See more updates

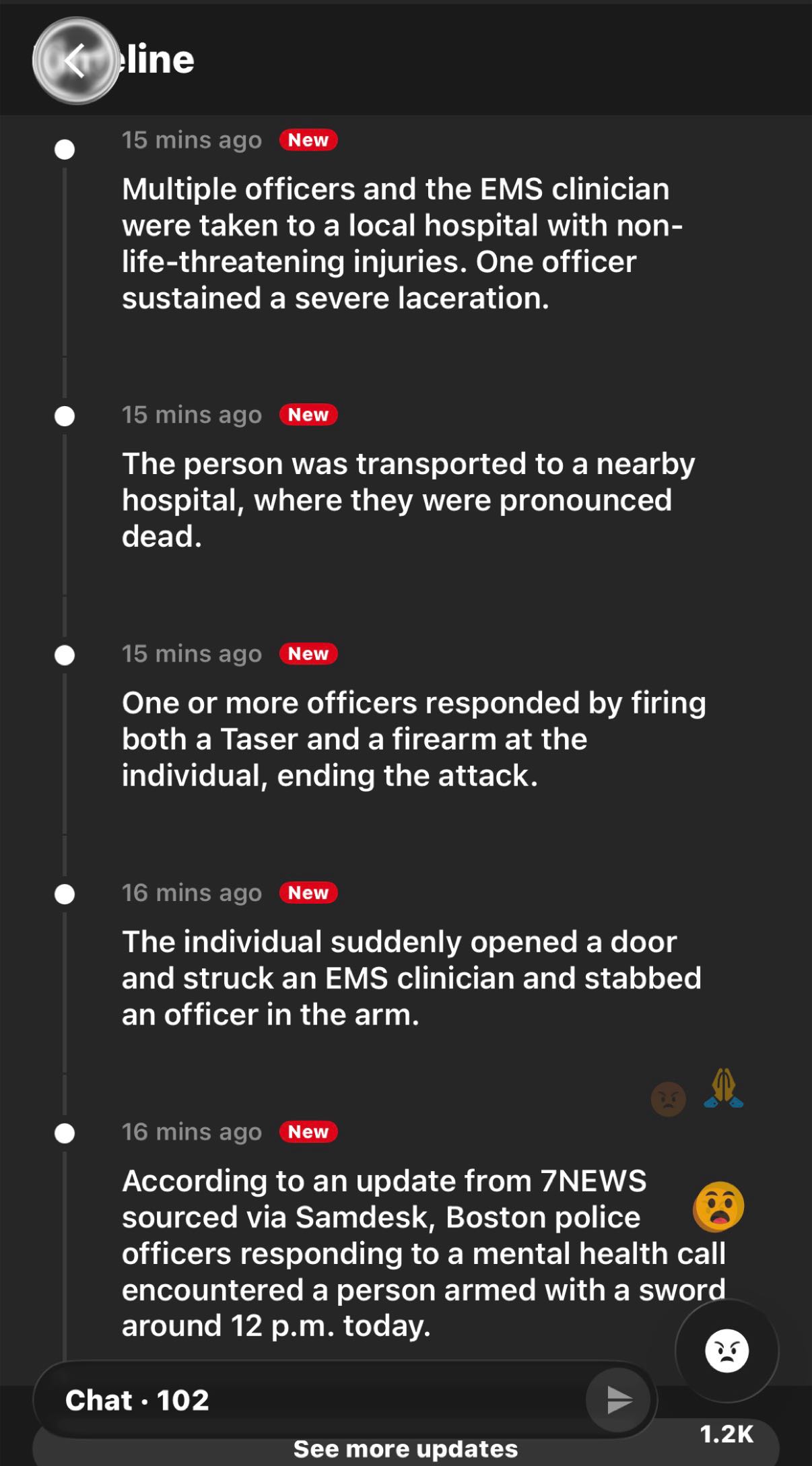[x=405, y=1449]
